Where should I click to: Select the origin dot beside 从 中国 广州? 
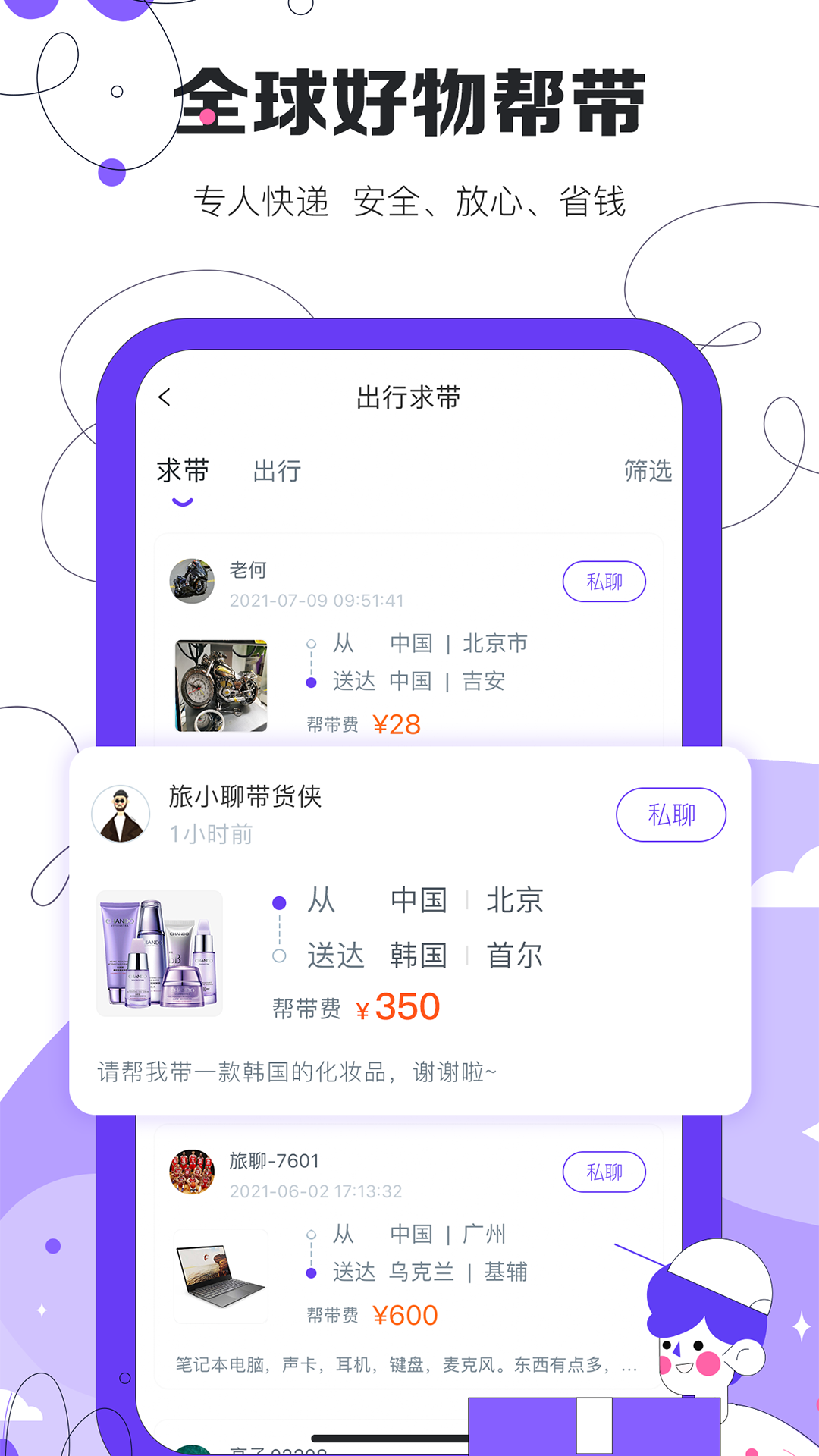(x=311, y=1233)
